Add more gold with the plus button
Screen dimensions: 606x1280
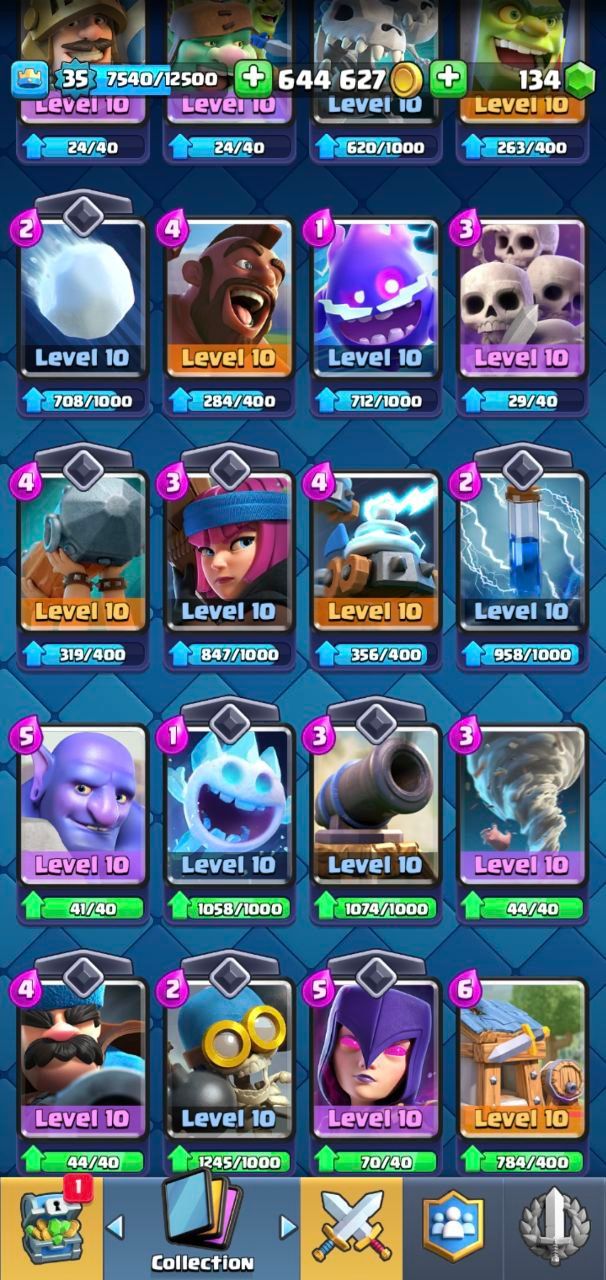[253, 79]
